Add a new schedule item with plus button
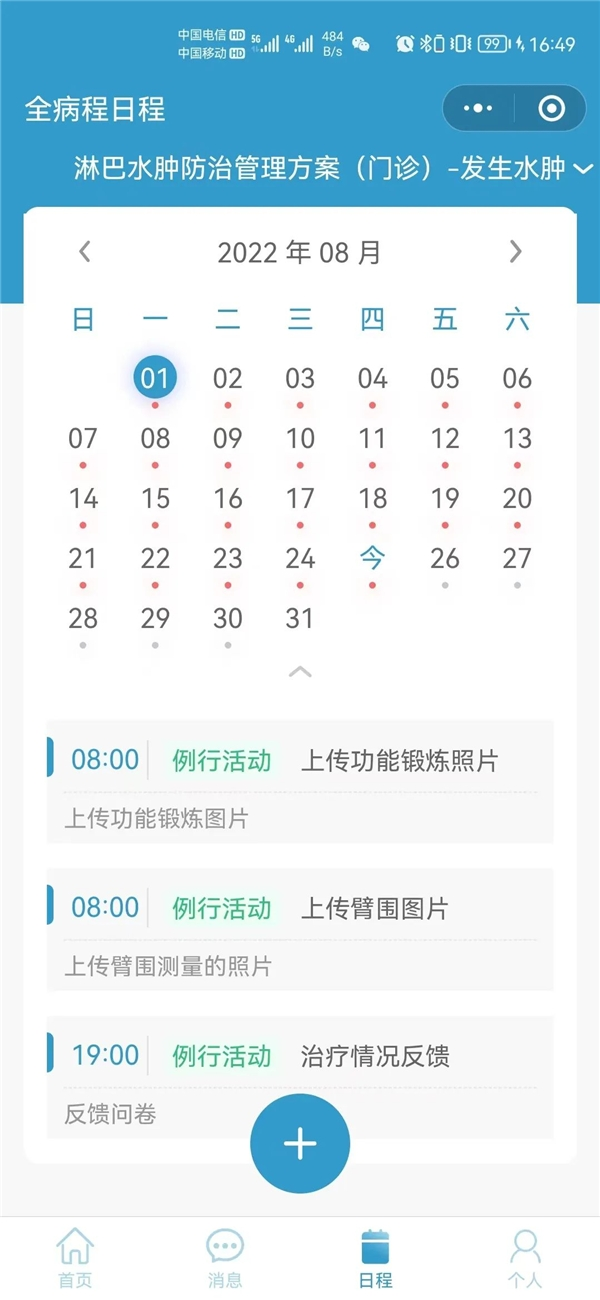Image resolution: width=600 pixels, height=1300 pixels. click(x=300, y=1144)
